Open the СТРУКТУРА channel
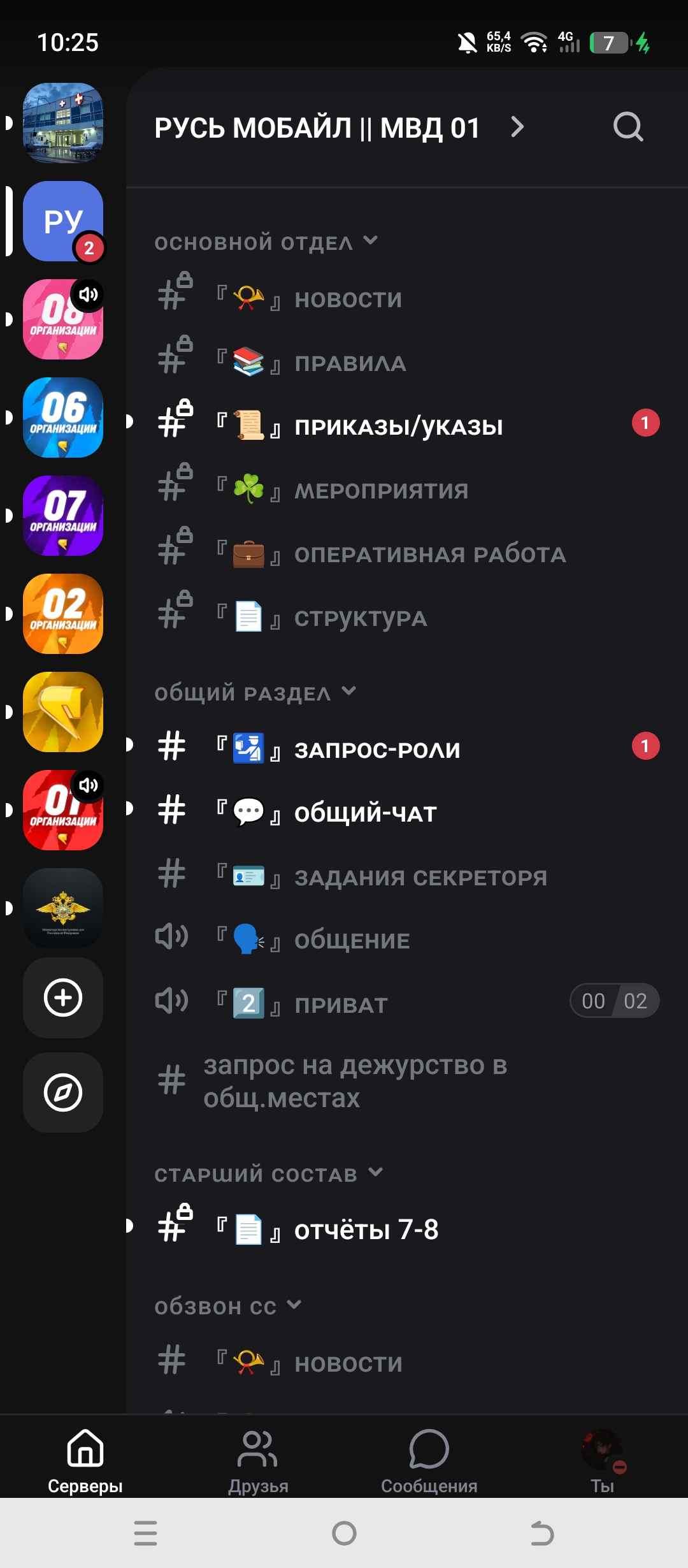 (x=408, y=617)
